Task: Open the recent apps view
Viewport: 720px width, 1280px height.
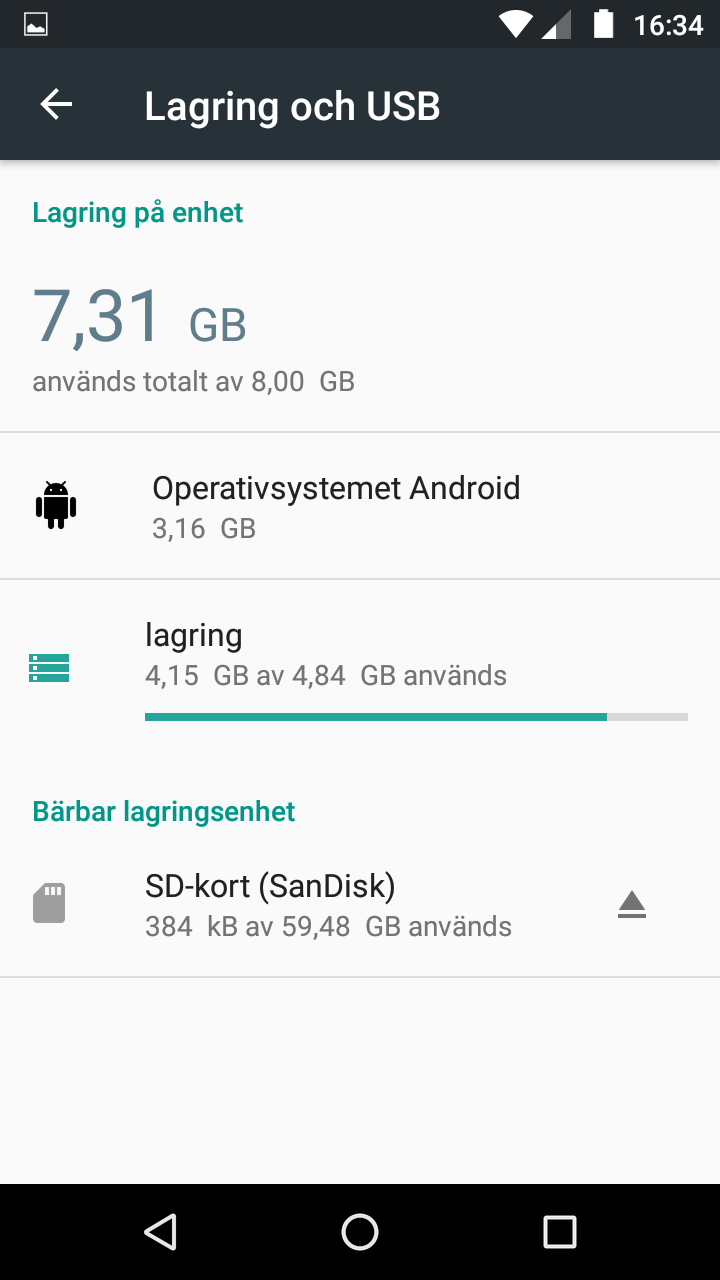Action: 560,1232
